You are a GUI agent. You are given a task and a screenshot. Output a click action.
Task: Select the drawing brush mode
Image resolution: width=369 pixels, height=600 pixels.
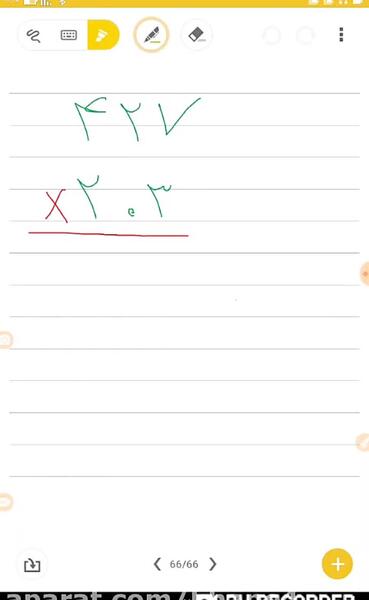tap(103, 35)
